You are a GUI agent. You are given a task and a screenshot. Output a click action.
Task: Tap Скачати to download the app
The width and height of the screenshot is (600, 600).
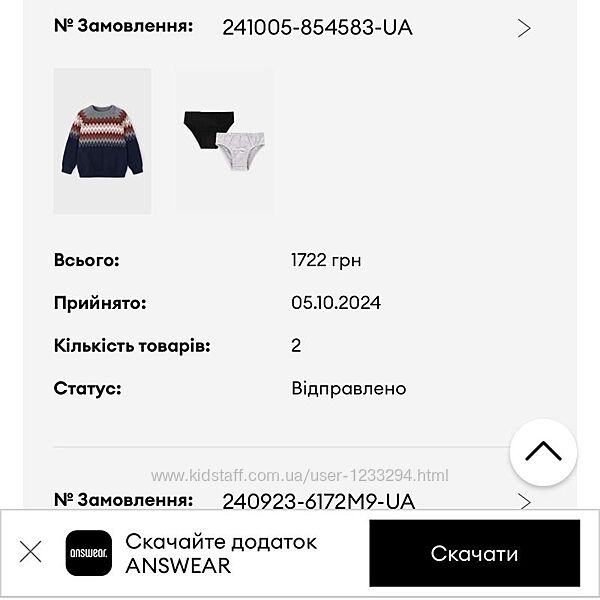point(474,553)
